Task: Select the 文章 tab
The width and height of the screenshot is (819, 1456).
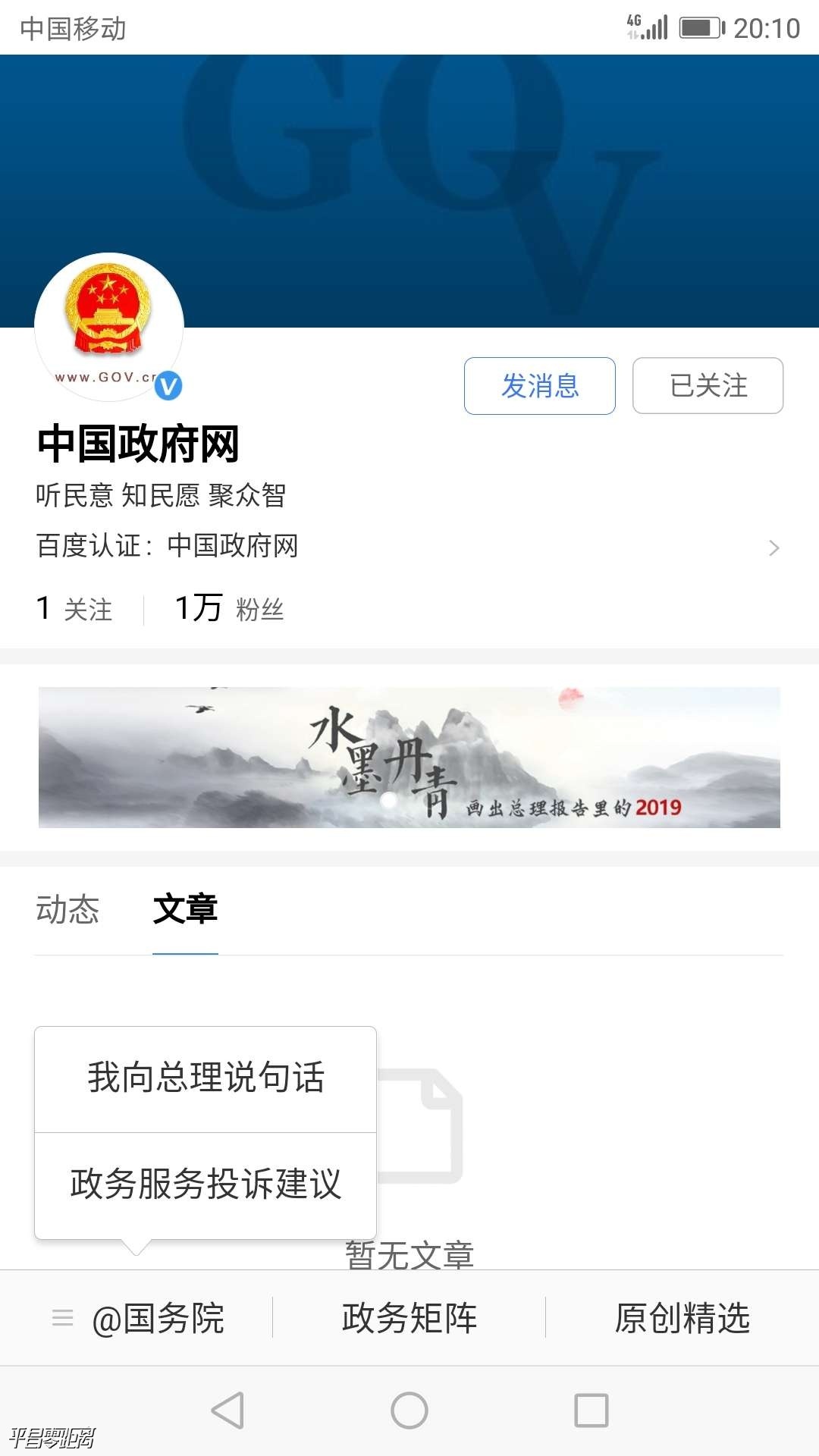Action: [x=185, y=909]
